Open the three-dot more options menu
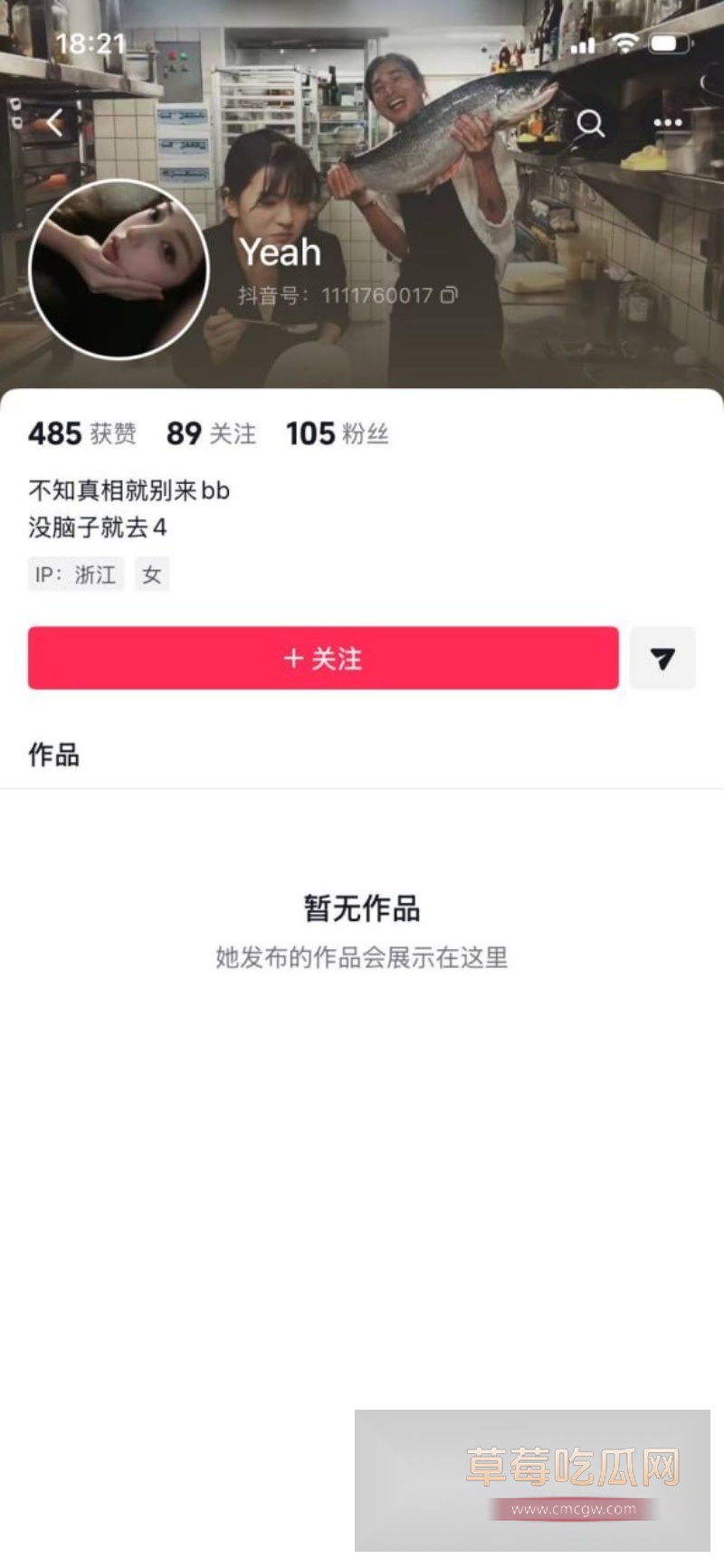The height and width of the screenshot is (1568, 724). 666,122
